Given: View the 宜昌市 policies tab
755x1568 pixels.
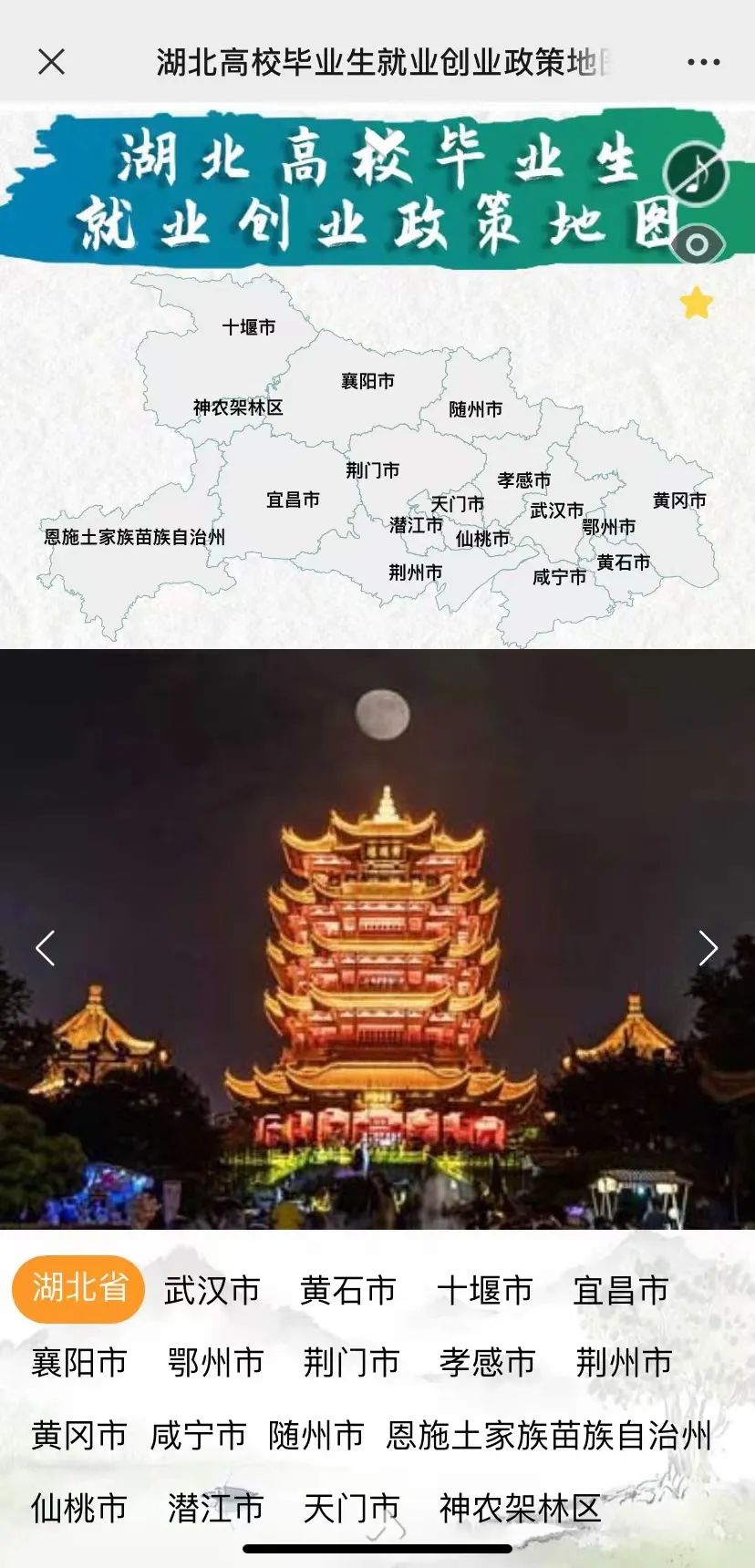Looking at the screenshot, I should [x=621, y=1290].
